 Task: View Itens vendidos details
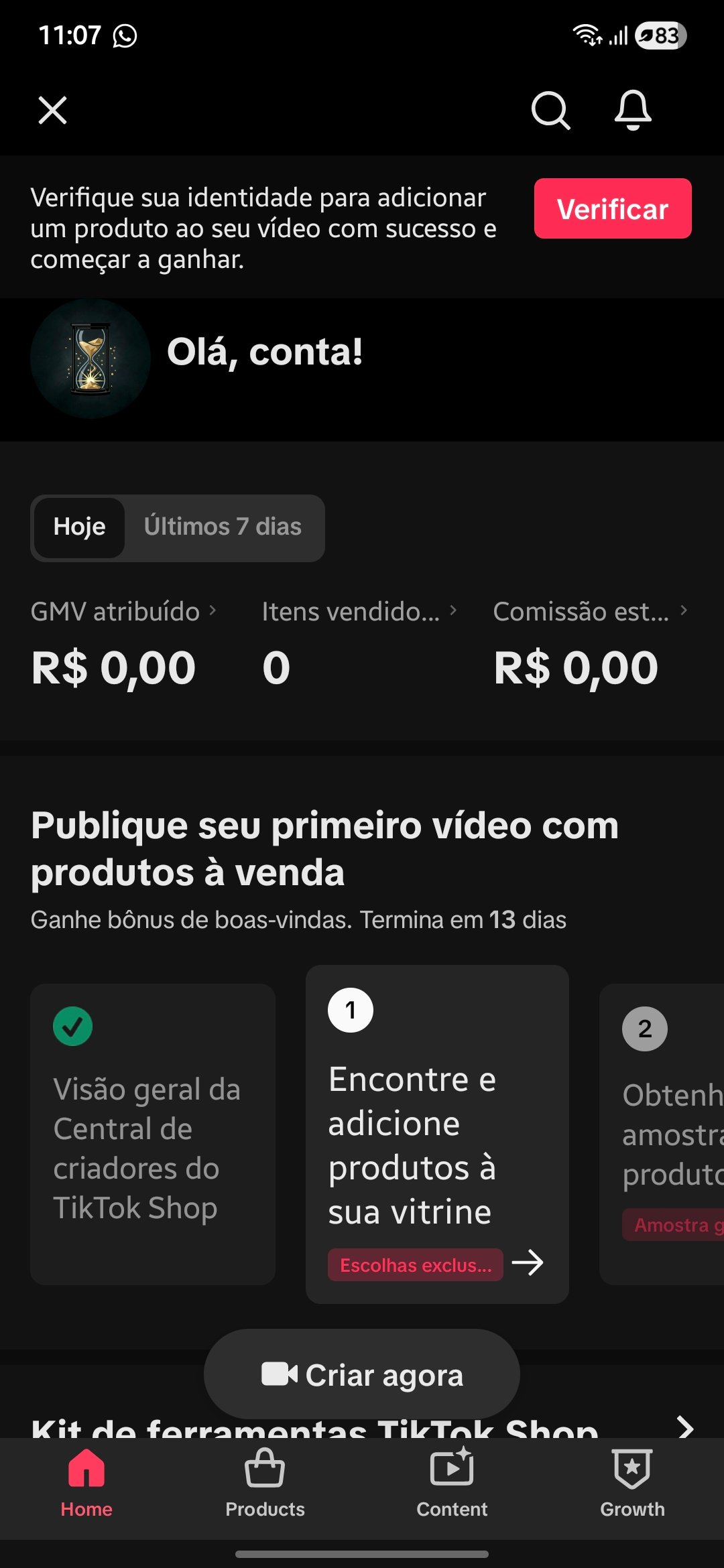(x=359, y=612)
